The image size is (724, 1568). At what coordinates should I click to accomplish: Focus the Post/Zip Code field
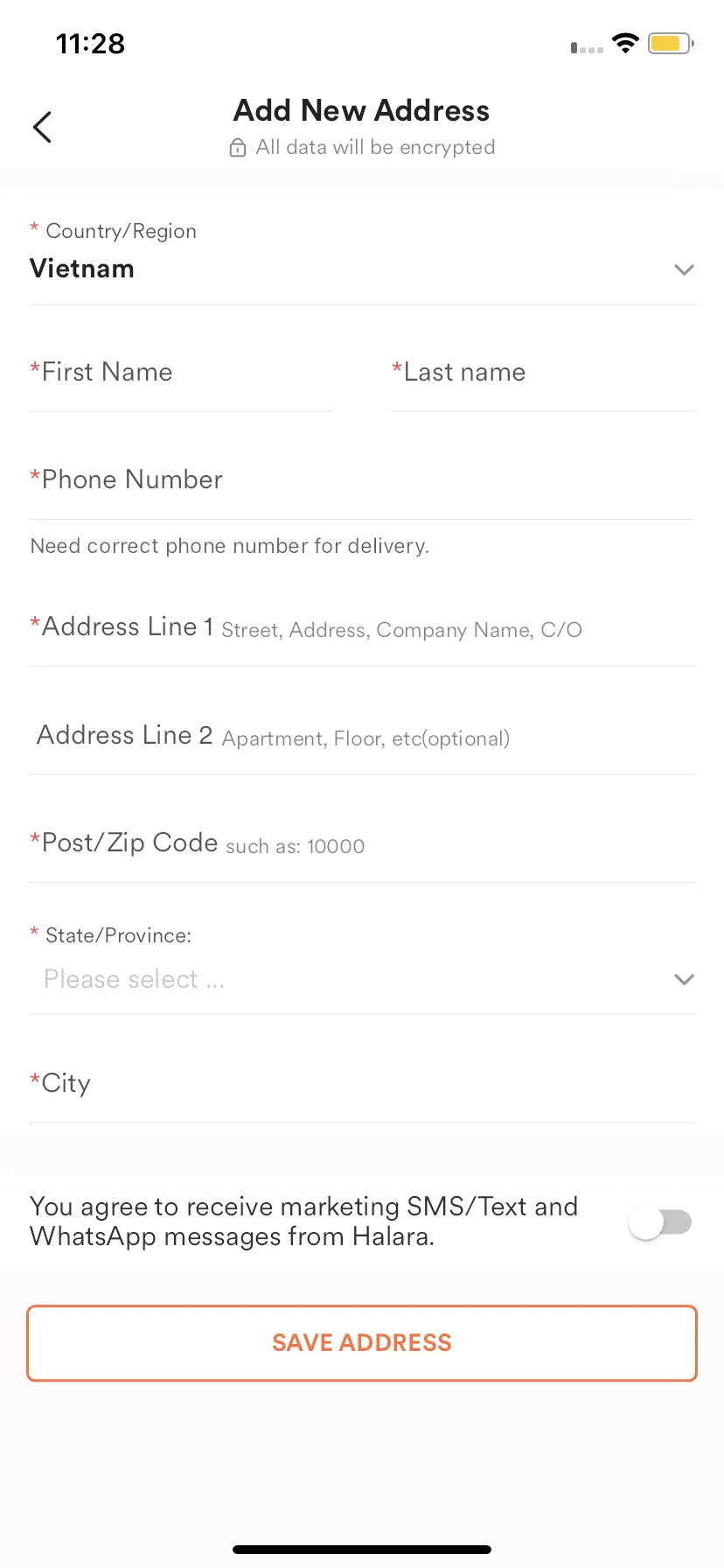[x=361, y=844]
